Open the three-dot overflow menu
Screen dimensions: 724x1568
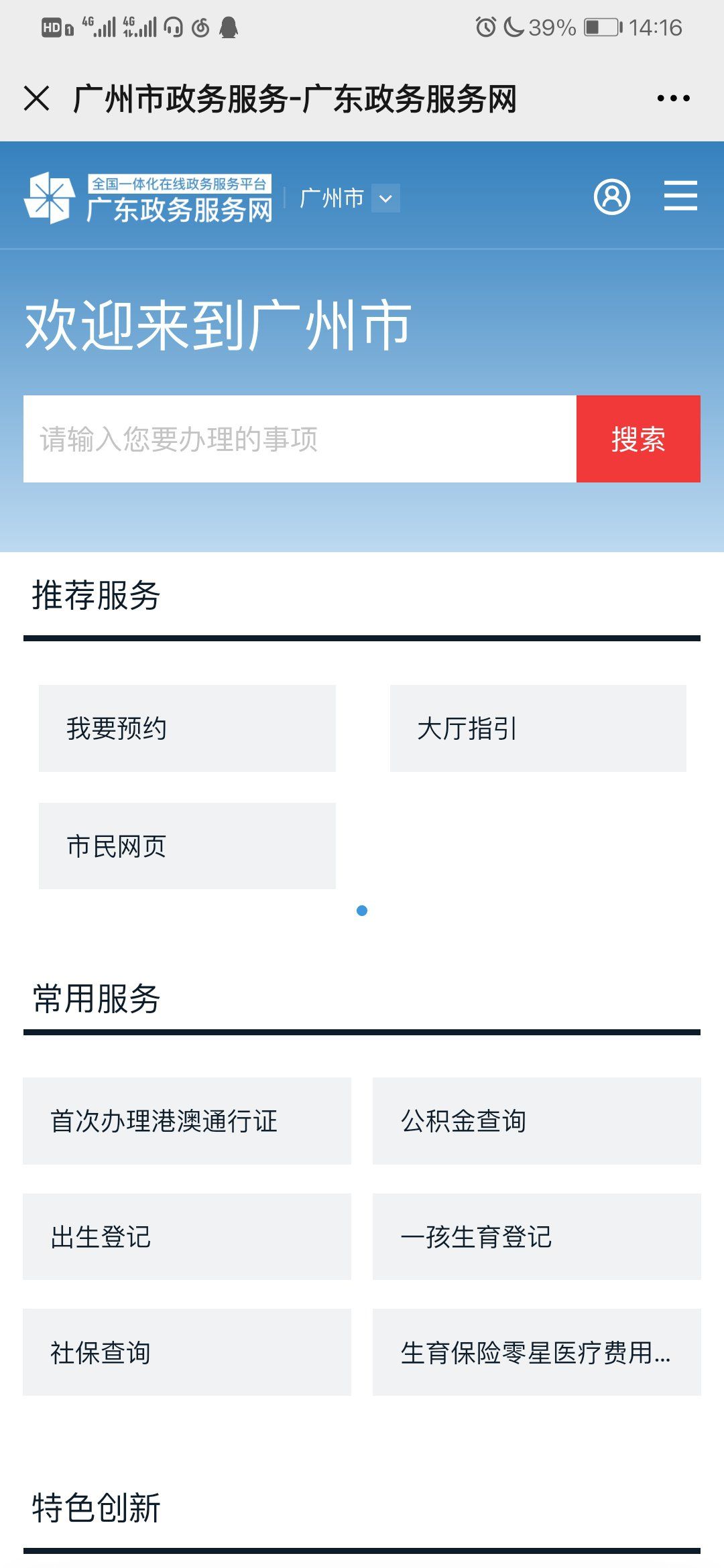point(673,99)
